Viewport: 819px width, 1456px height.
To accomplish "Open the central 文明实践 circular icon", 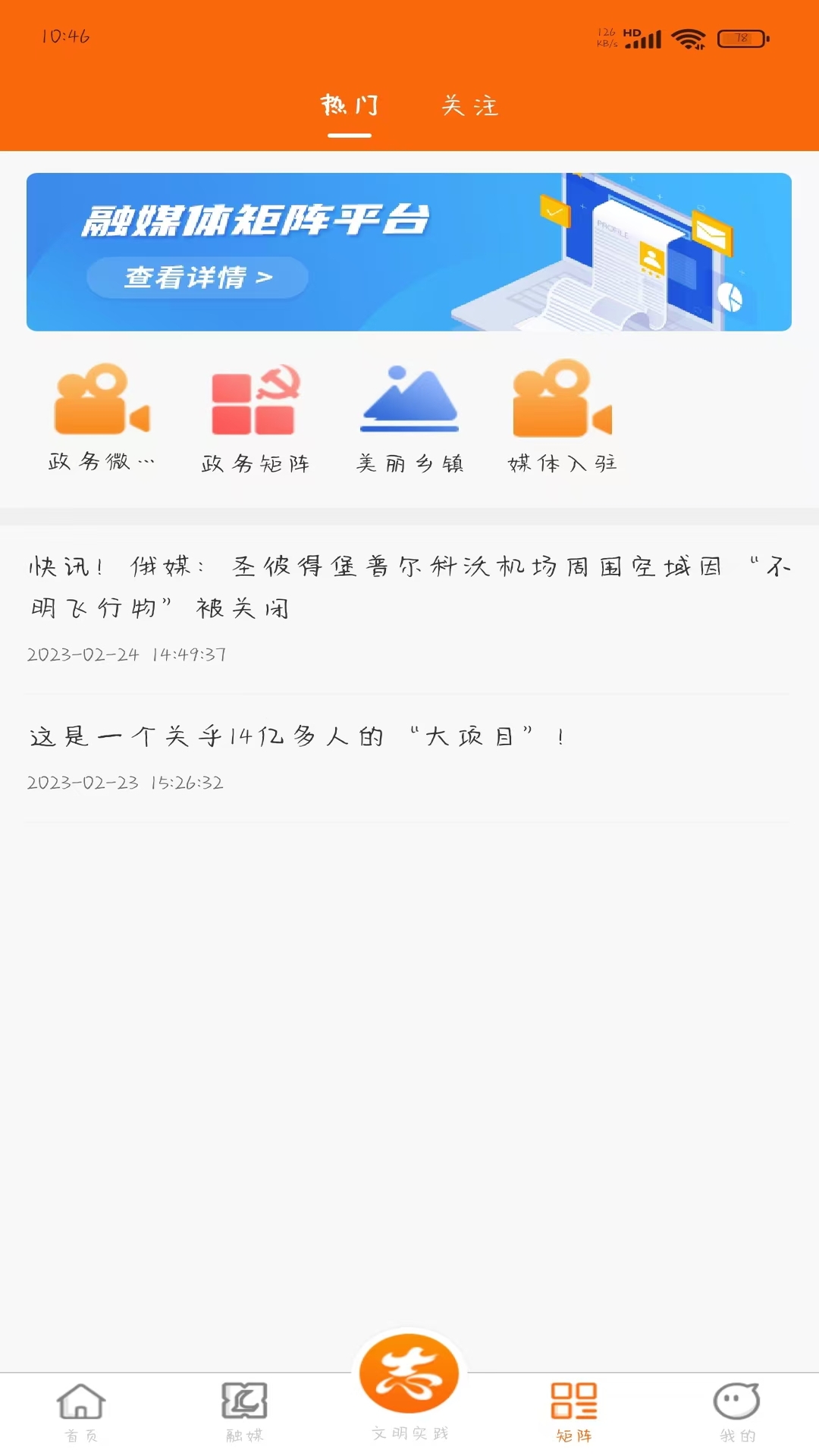I will click(x=409, y=1388).
